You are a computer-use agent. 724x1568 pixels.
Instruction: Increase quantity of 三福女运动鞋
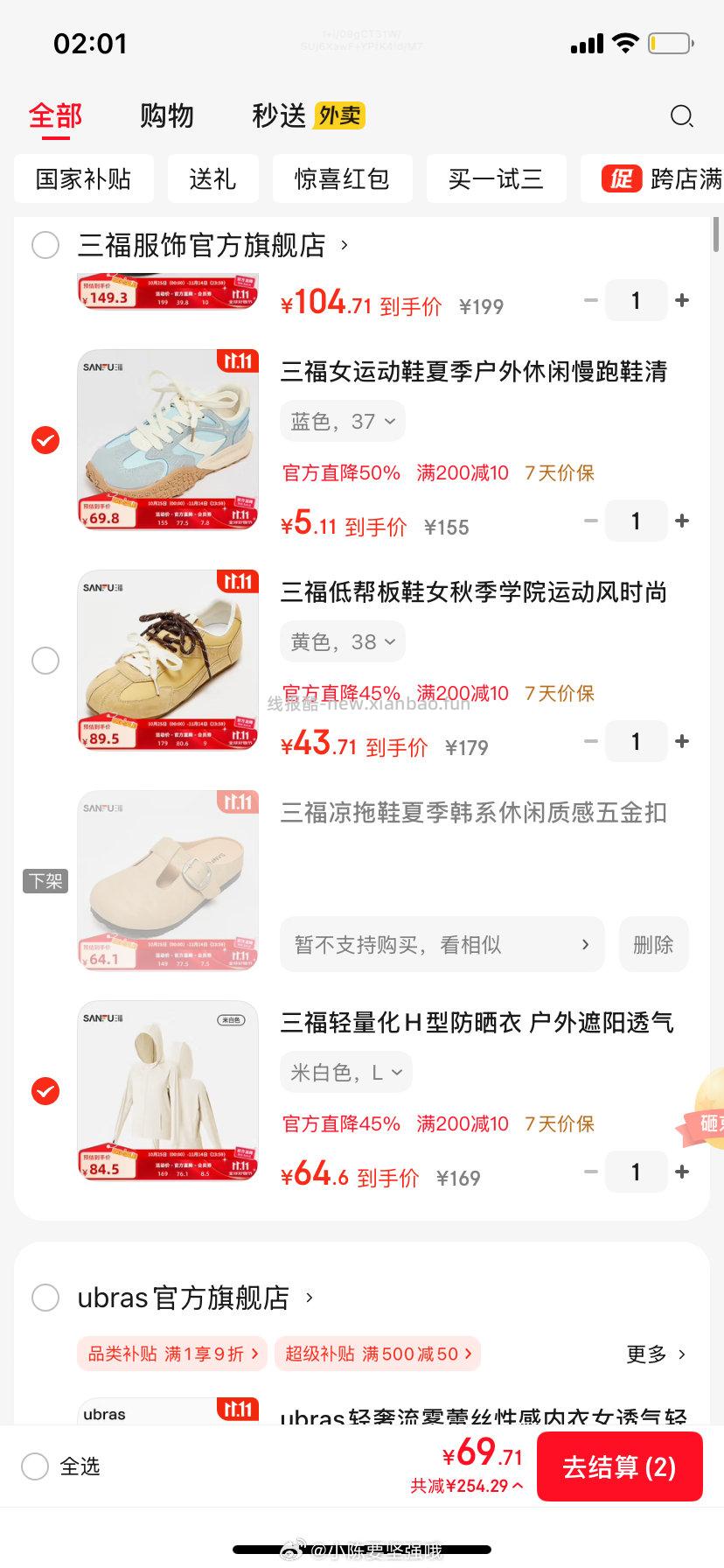682,521
